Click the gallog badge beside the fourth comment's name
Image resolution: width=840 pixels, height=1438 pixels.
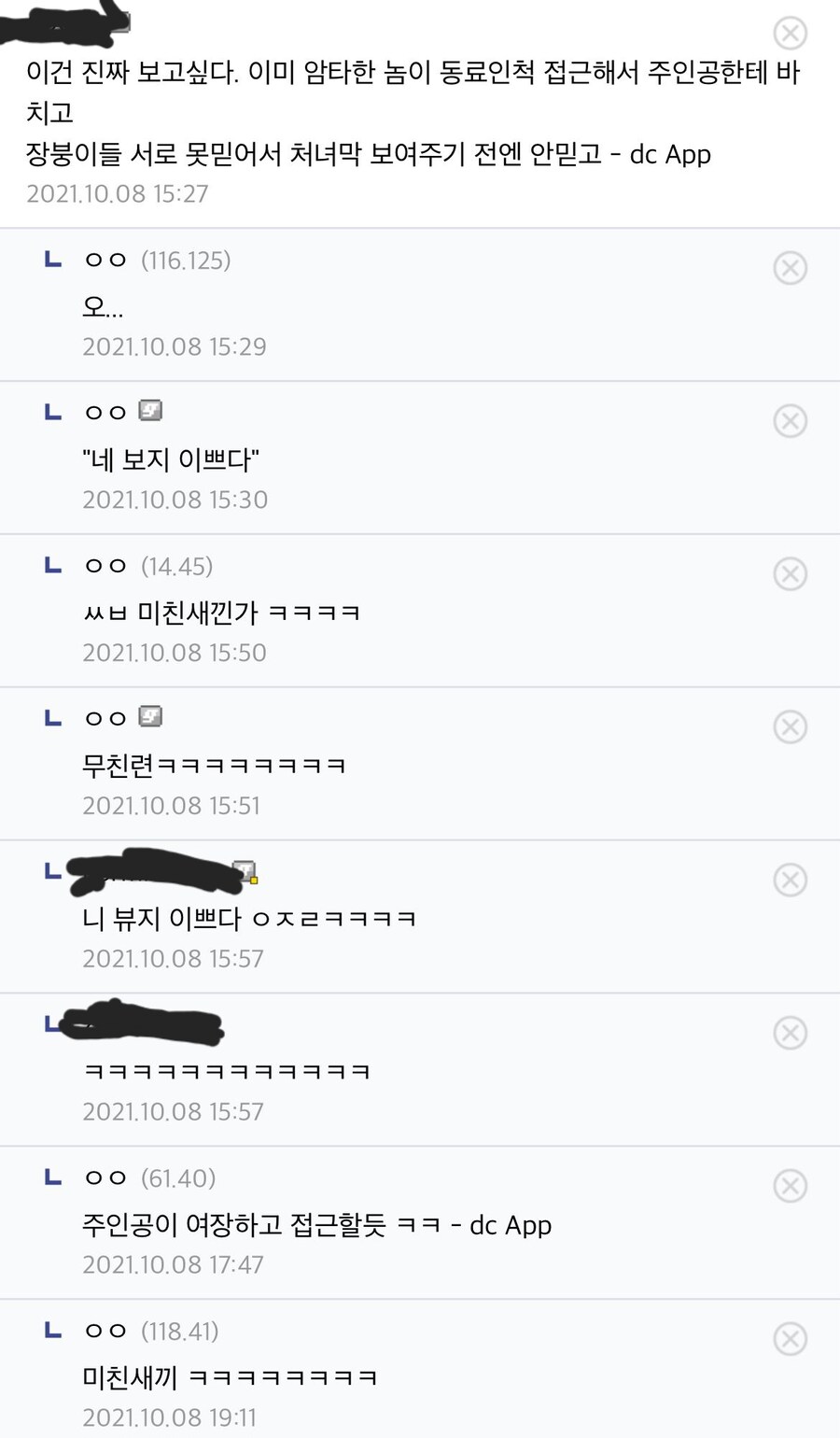click(x=150, y=716)
